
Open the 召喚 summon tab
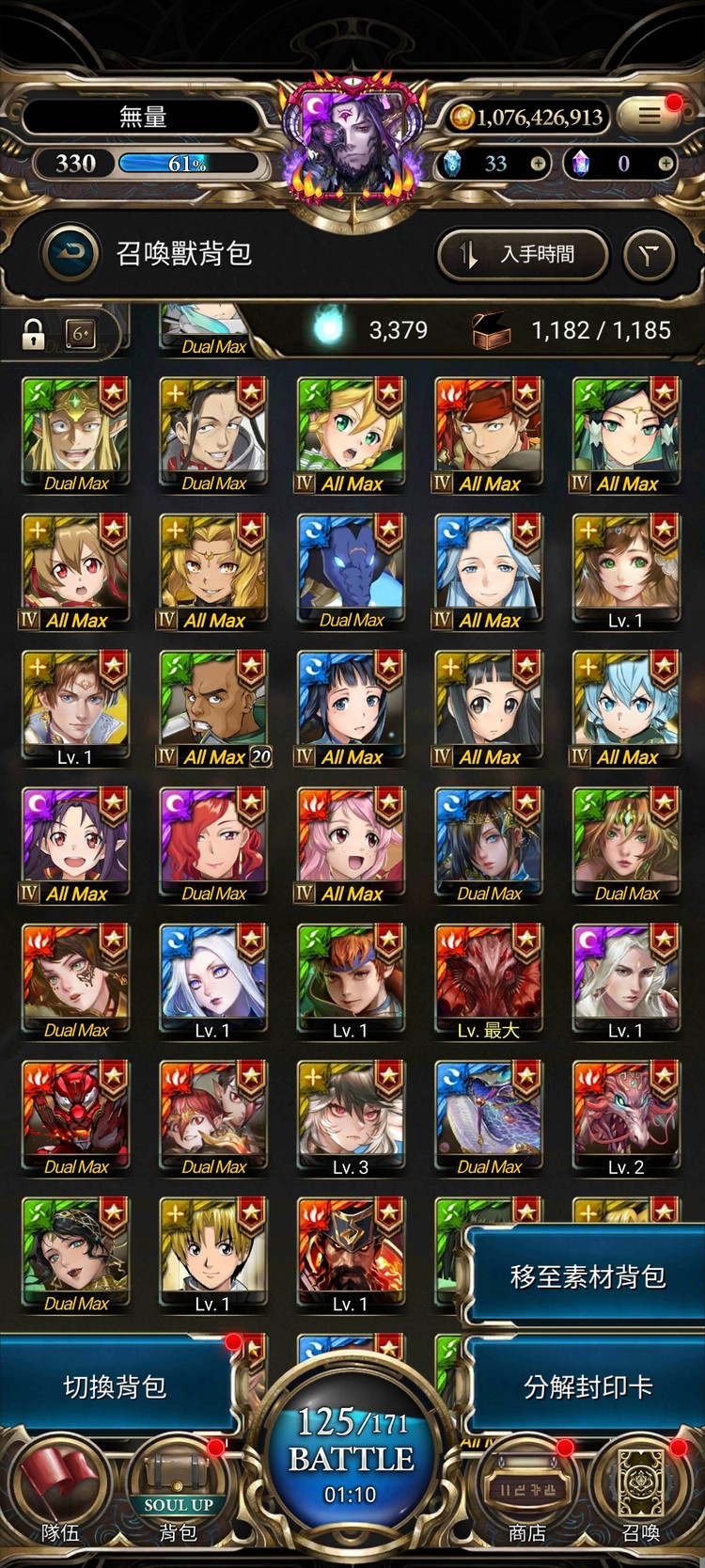point(642,1496)
